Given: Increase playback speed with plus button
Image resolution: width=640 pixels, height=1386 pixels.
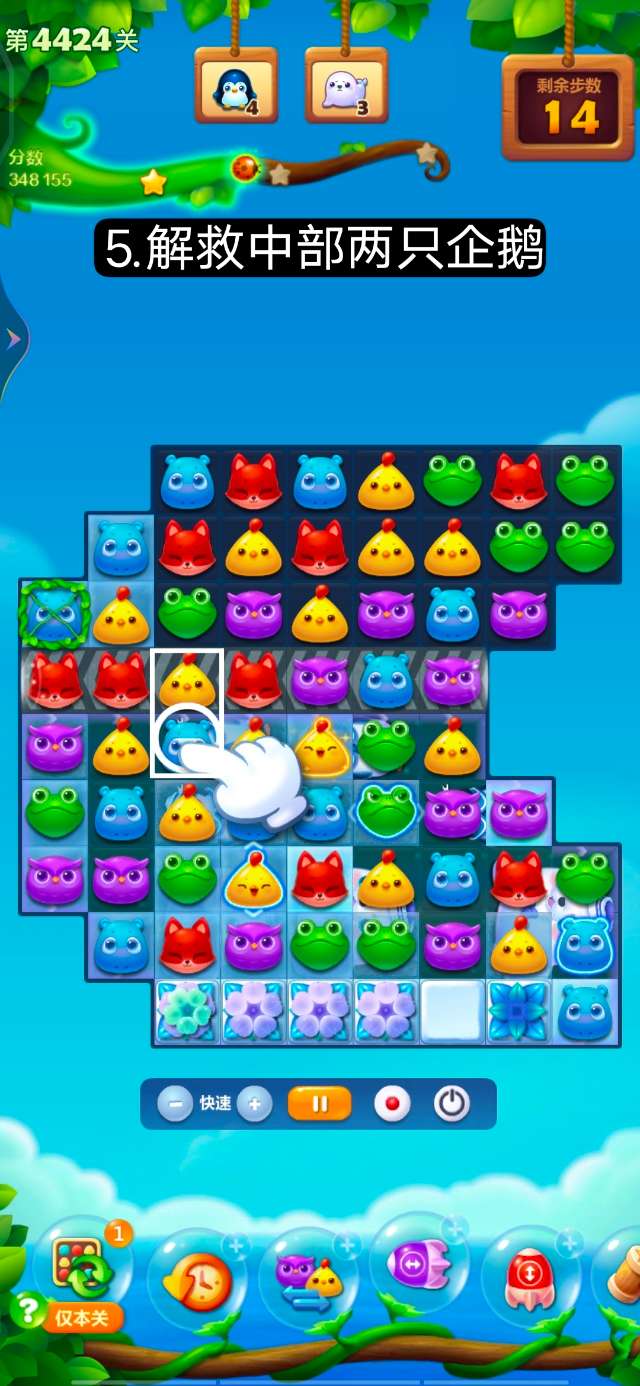Looking at the screenshot, I should [x=254, y=1104].
